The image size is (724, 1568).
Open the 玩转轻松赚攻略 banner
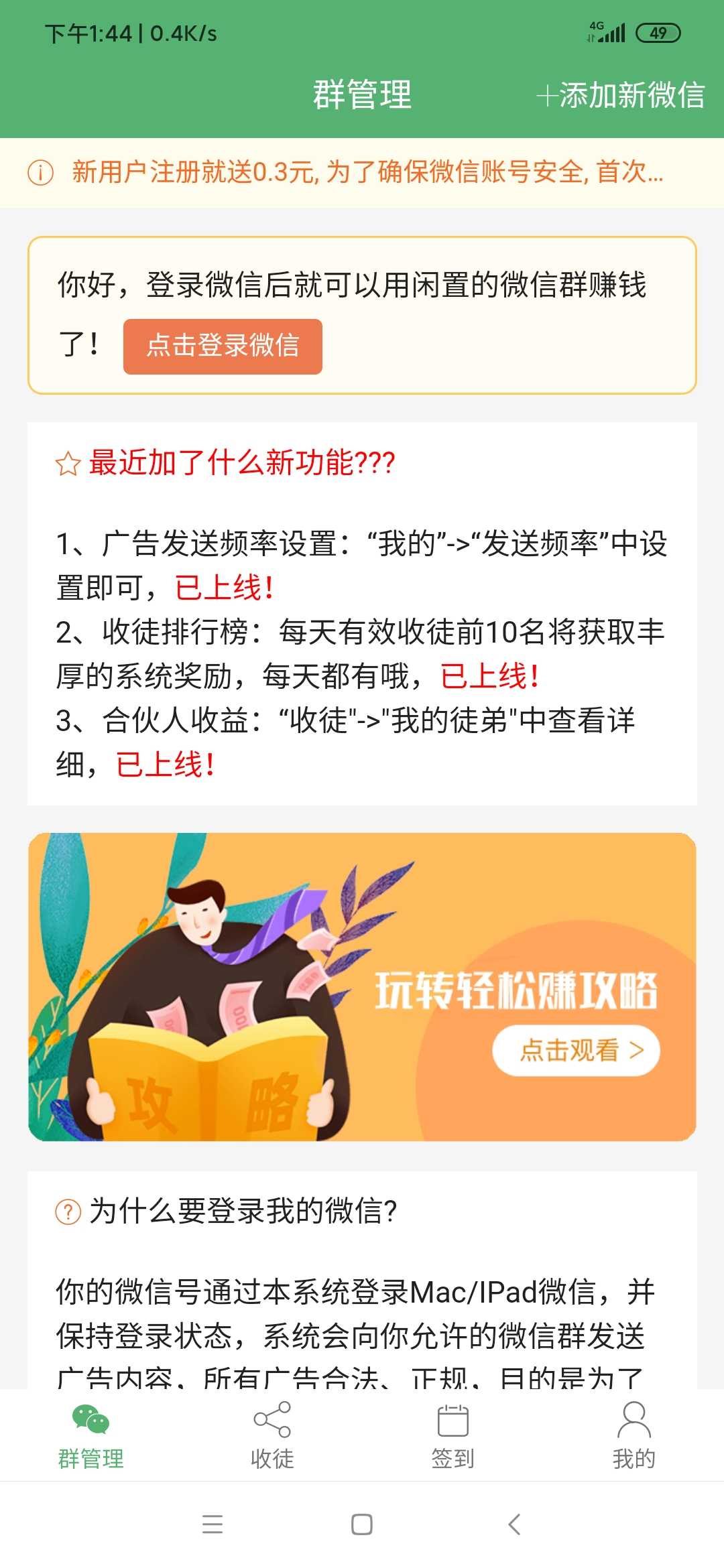[x=362, y=987]
